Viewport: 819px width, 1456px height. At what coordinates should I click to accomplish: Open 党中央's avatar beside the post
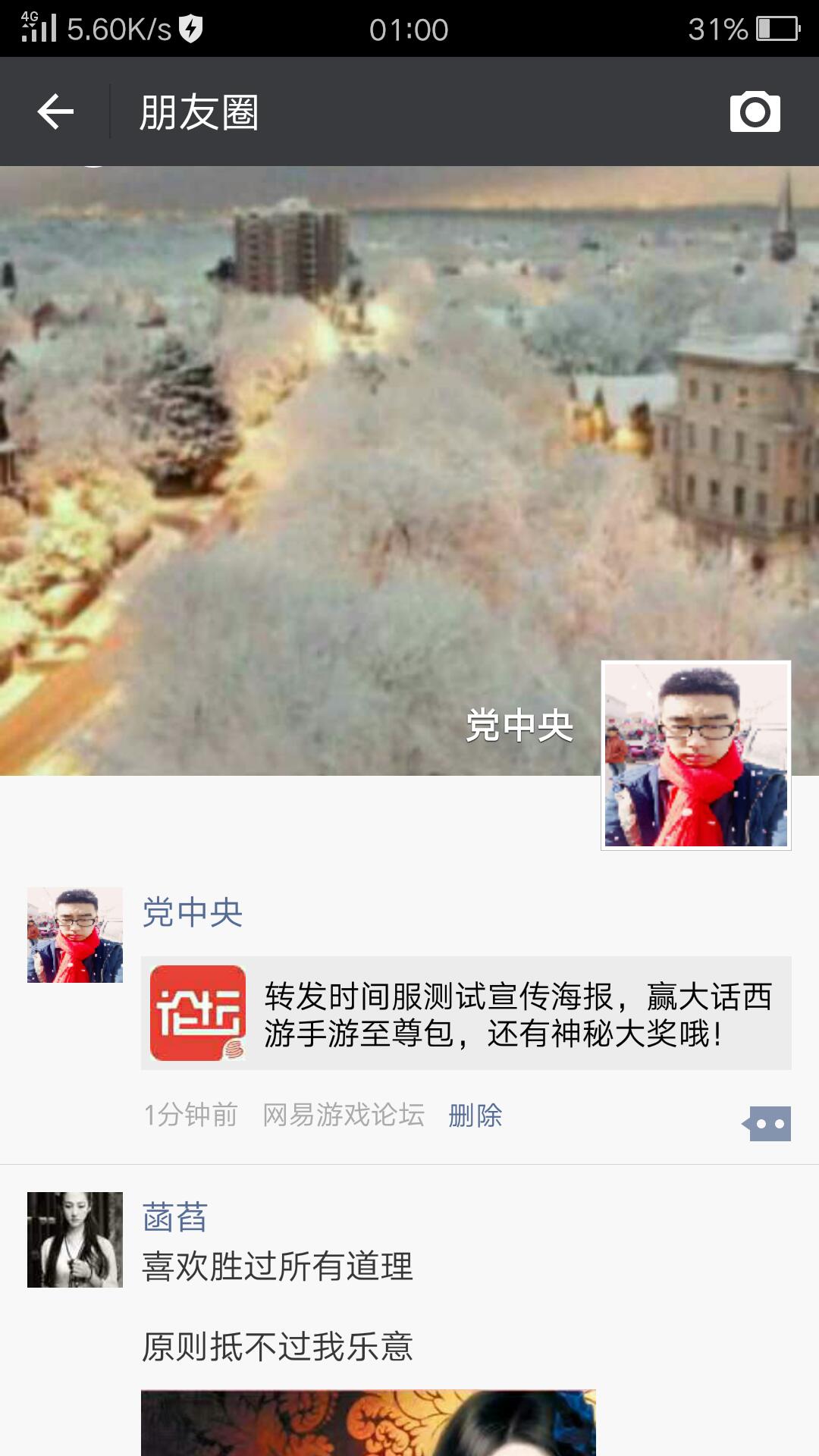click(x=75, y=935)
